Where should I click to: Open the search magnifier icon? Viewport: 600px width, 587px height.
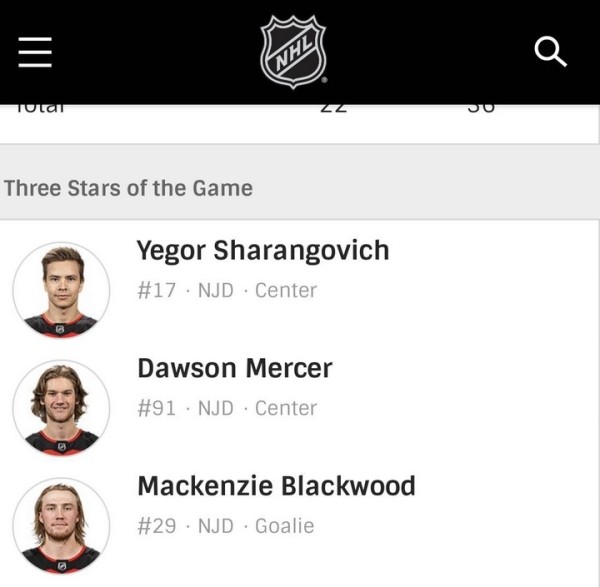coord(551,51)
